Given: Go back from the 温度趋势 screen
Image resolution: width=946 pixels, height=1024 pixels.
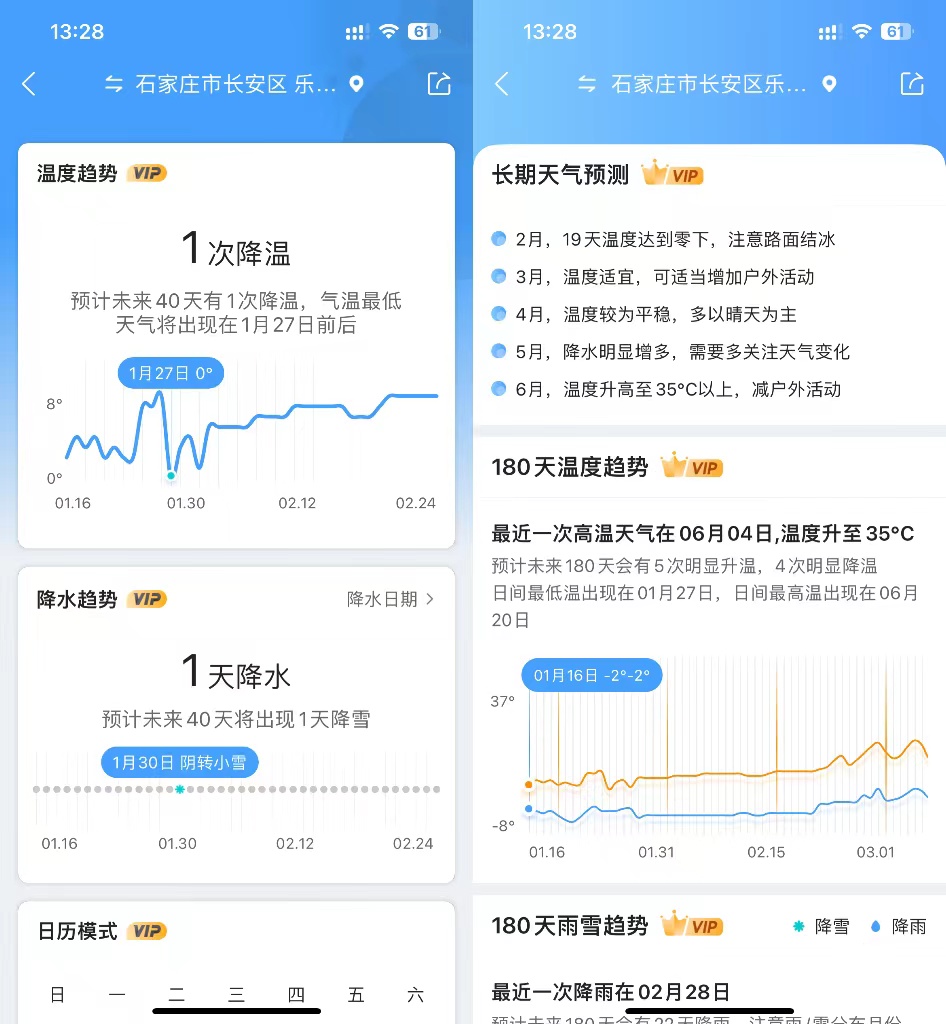Looking at the screenshot, I should pyautogui.click(x=29, y=84).
